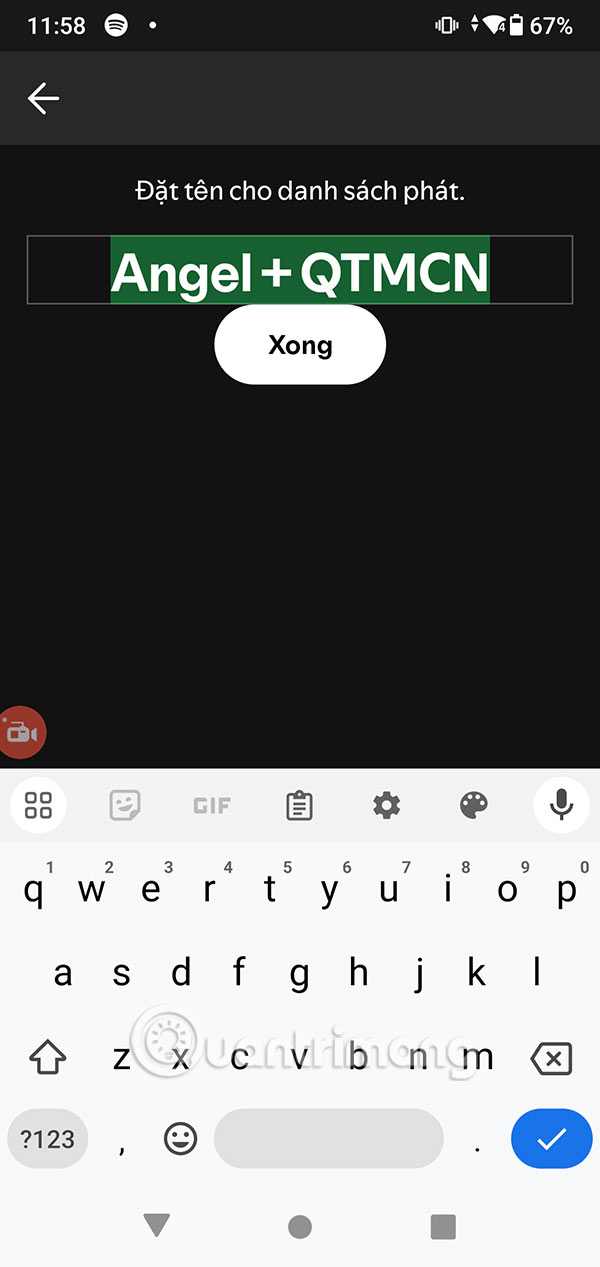
Task: Confirm the name with the Xong button
Action: tap(300, 345)
